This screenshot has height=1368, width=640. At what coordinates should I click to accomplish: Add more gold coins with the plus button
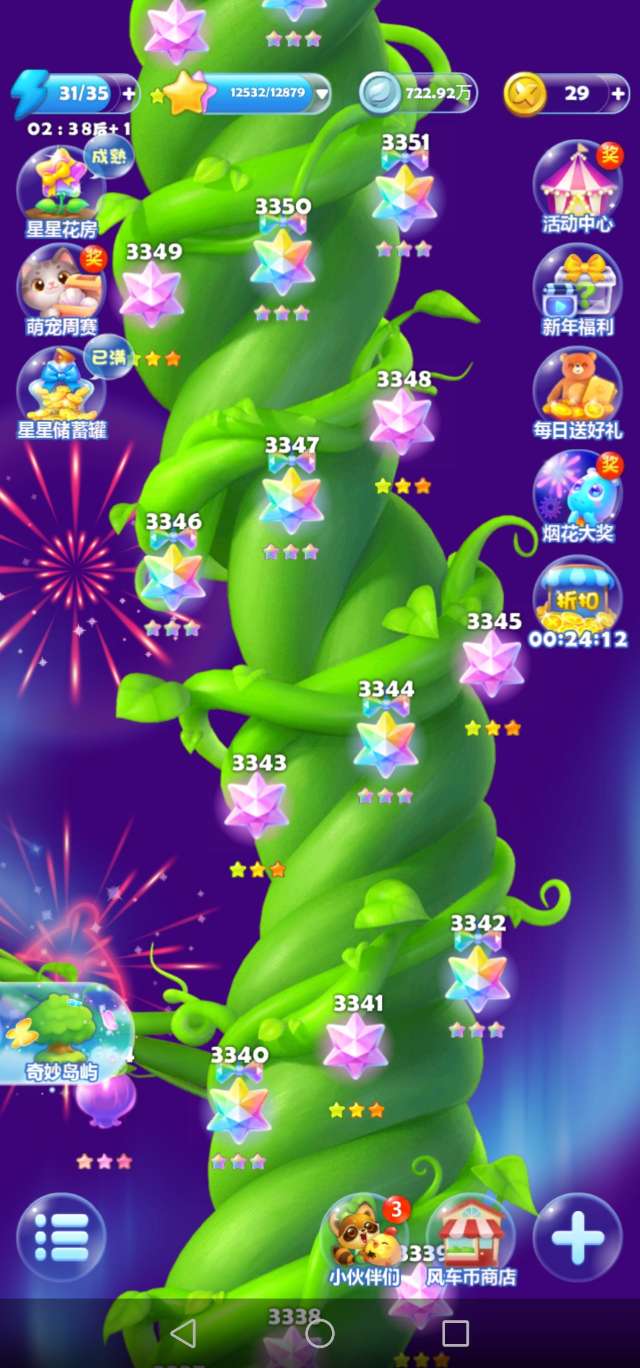coord(617,94)
